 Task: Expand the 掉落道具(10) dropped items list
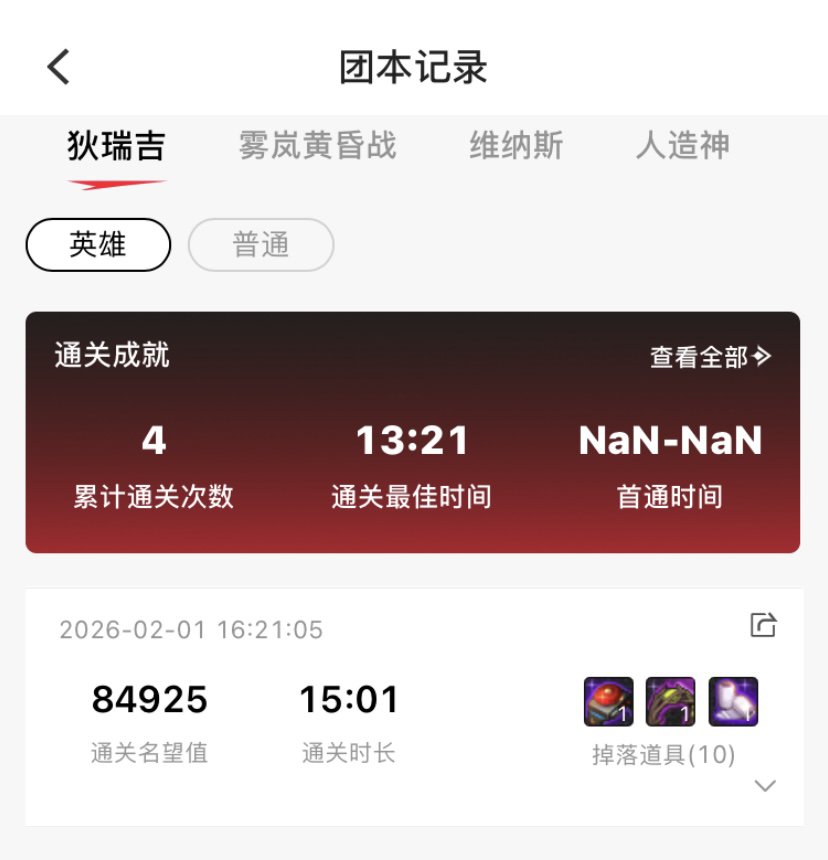point(765,786)
